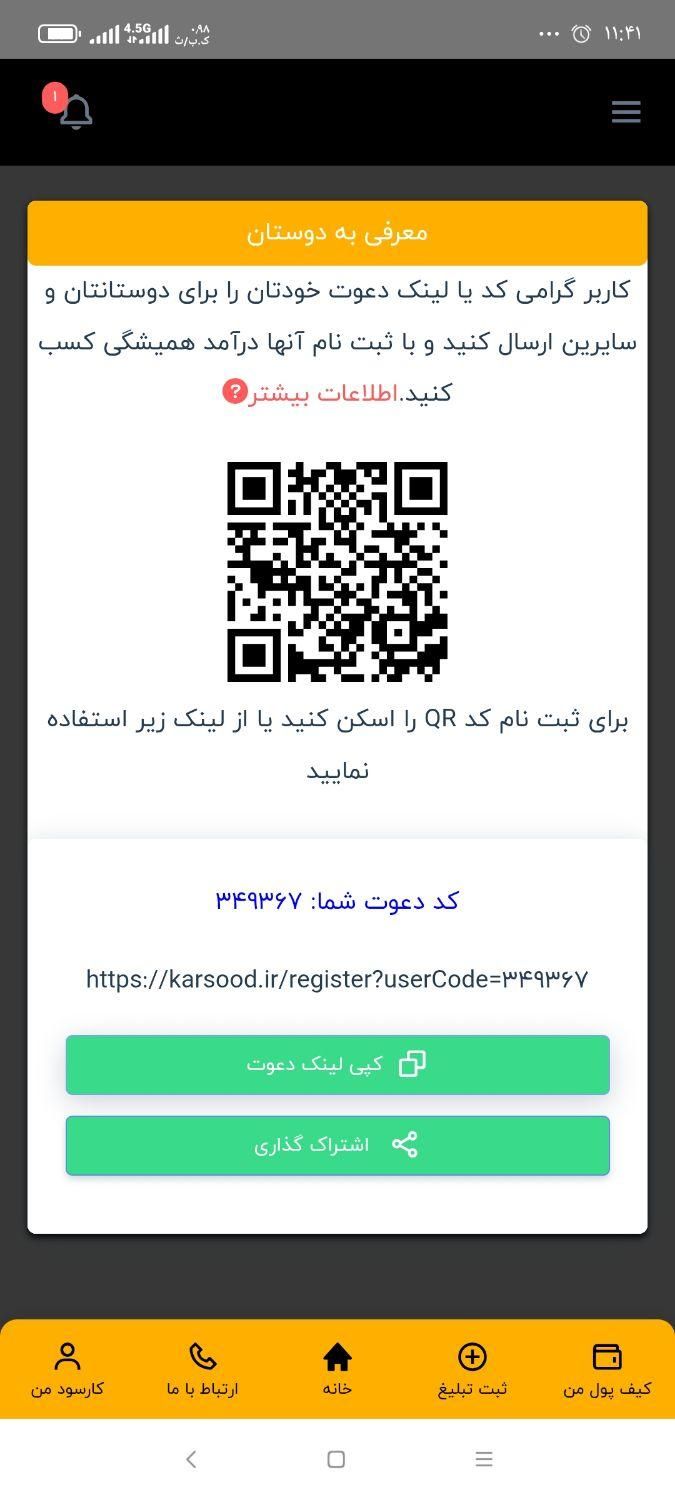
Task: Go to the 'خانه' home tab
Action: pos(337,1369)
